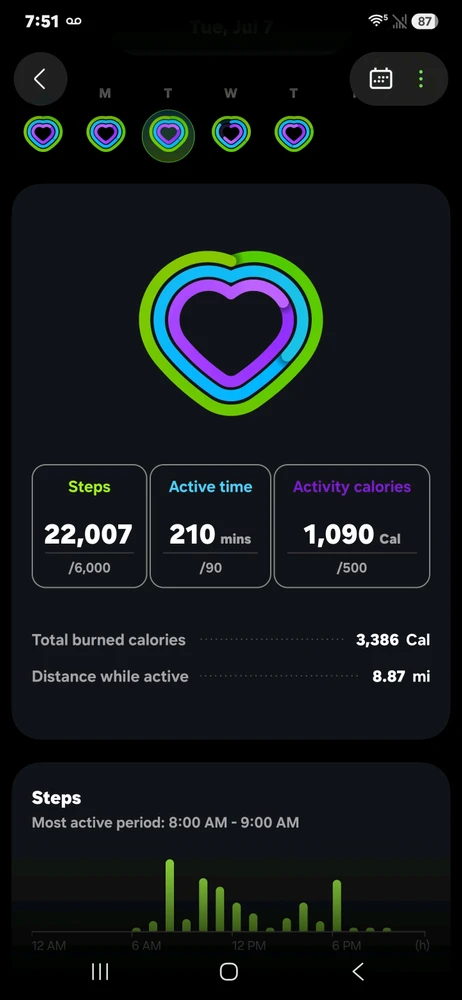
Task: Open recent apps from navigation bar
Action: tap(100, 971)
